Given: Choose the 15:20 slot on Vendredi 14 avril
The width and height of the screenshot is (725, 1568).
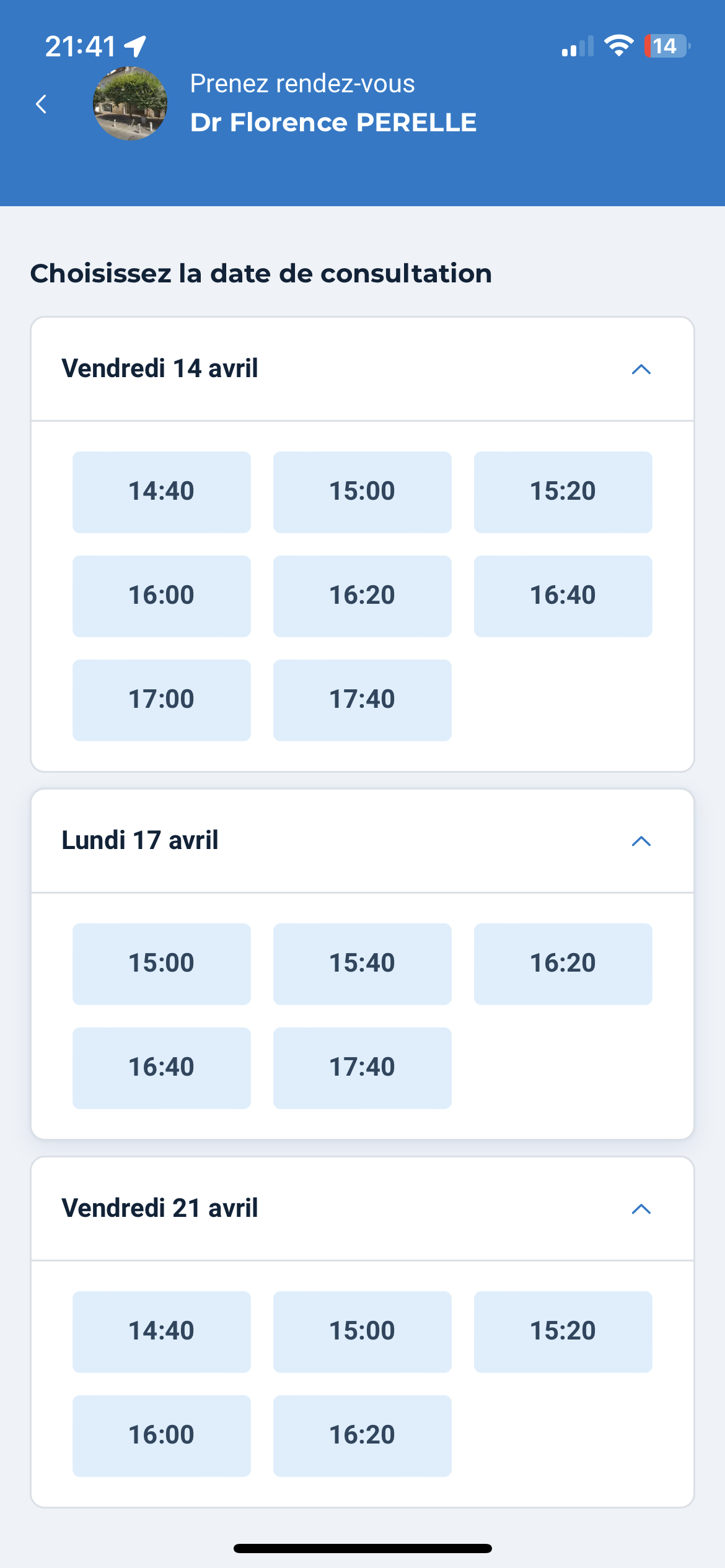Looking at the screenshot, I should [x=563, y=492].
